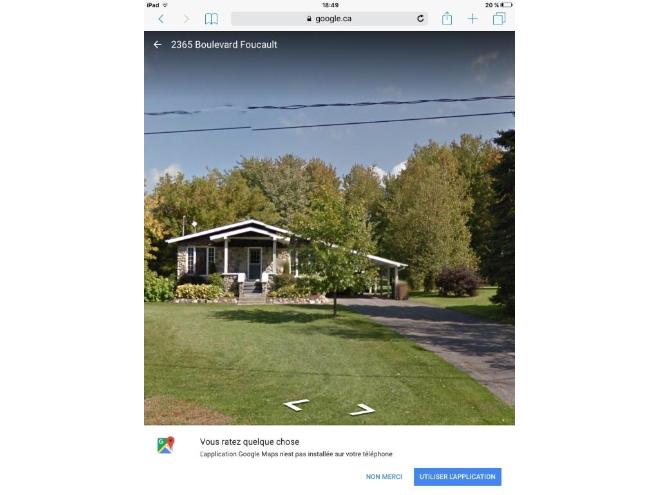The height and width of the screenshot is (495, 660).
Task: Tap UTILISER L'APPLICATION button
Action: (457, 477)
